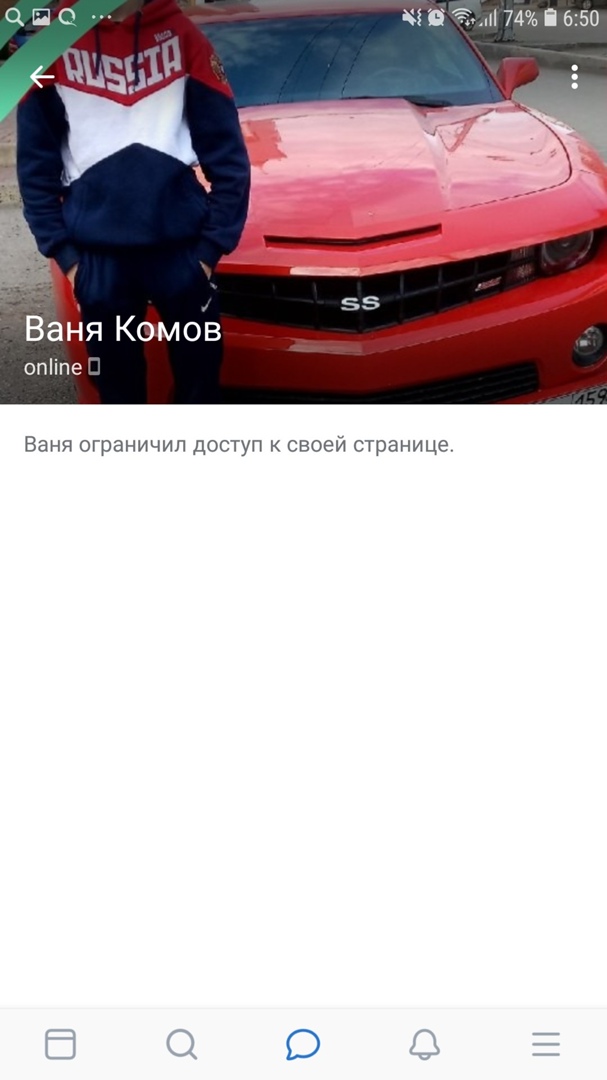Switch to the messages tab
Viewport: 607px width, 1080px height.
click(303, 1044)
